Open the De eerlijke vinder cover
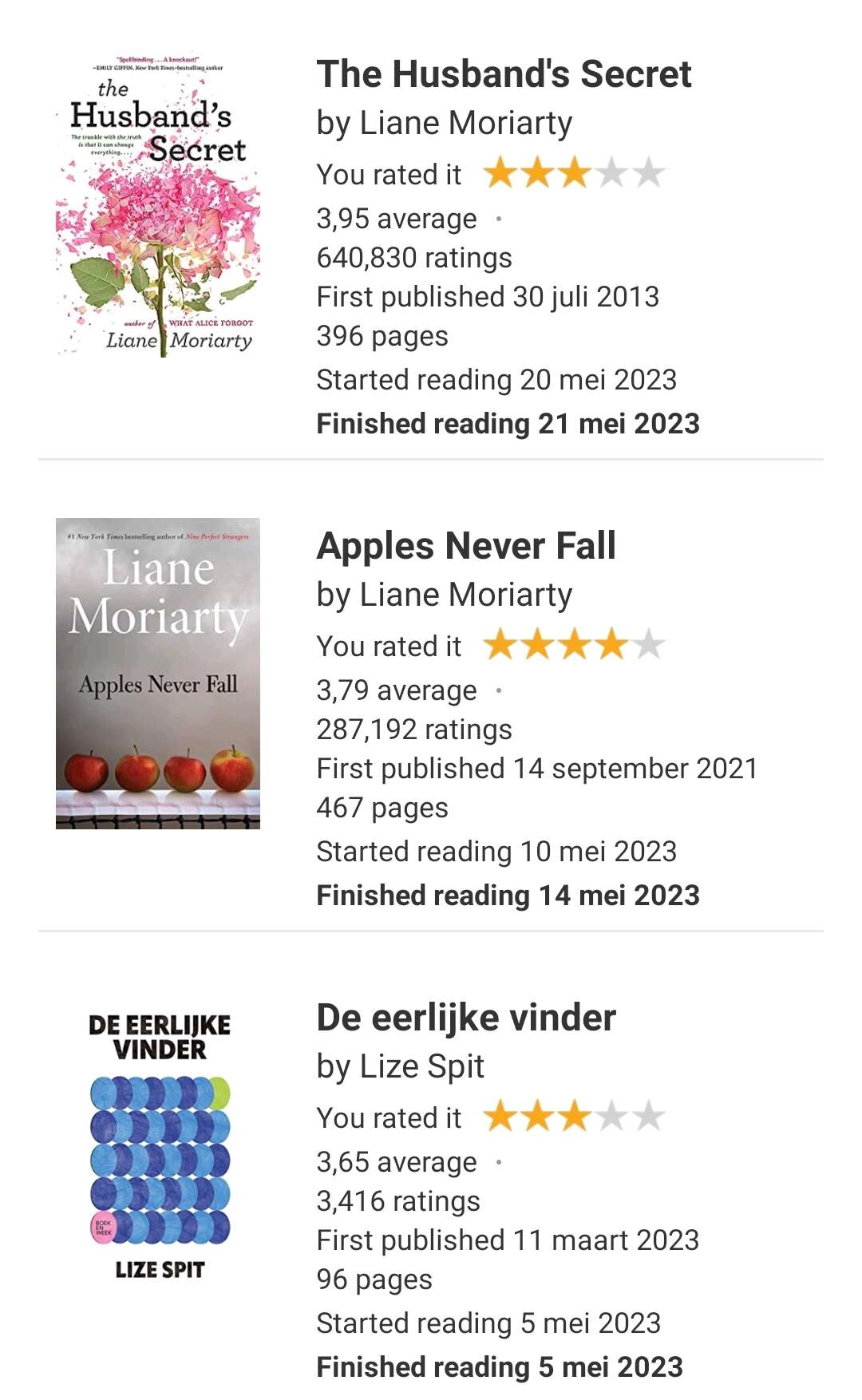 (158, 1145)
